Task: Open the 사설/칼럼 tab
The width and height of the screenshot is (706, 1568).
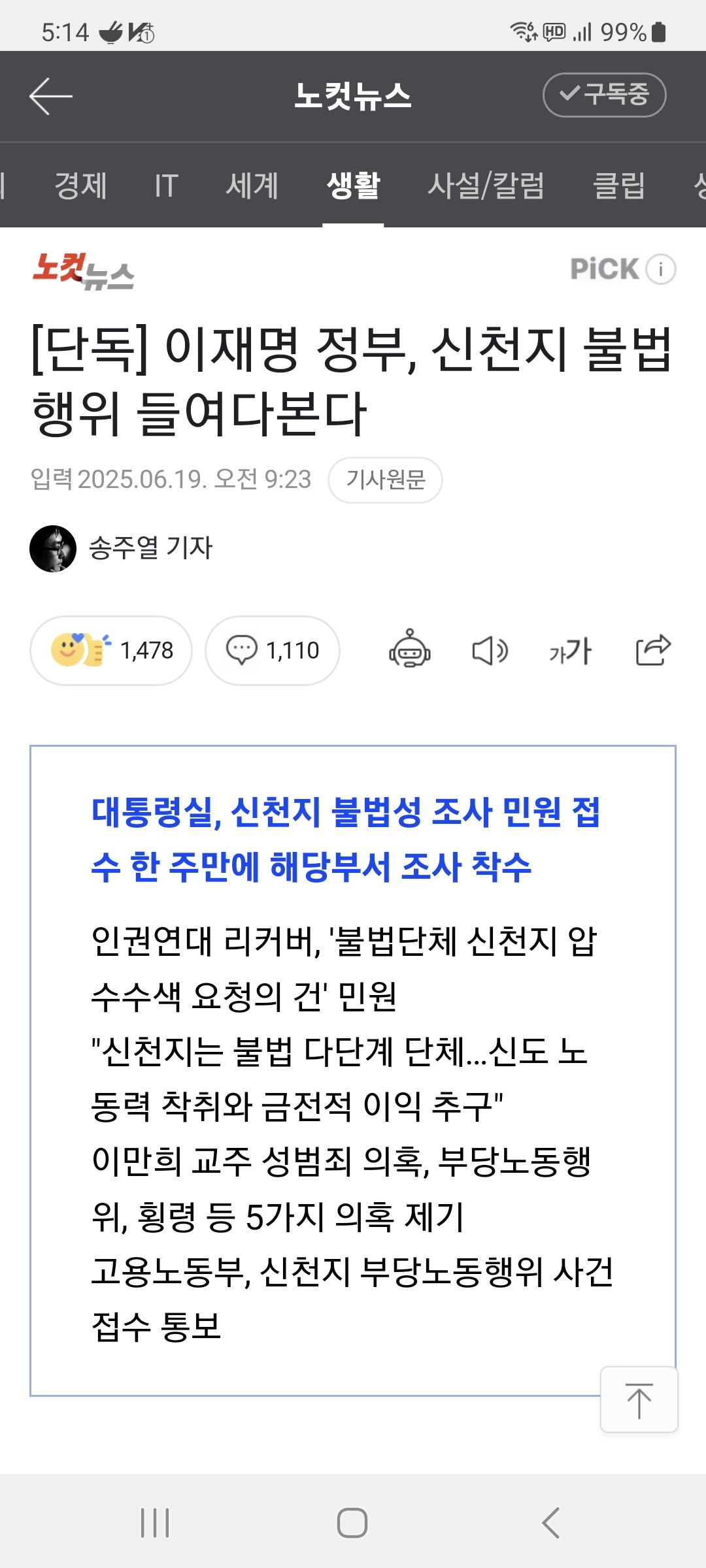Action: pos(486,185)
